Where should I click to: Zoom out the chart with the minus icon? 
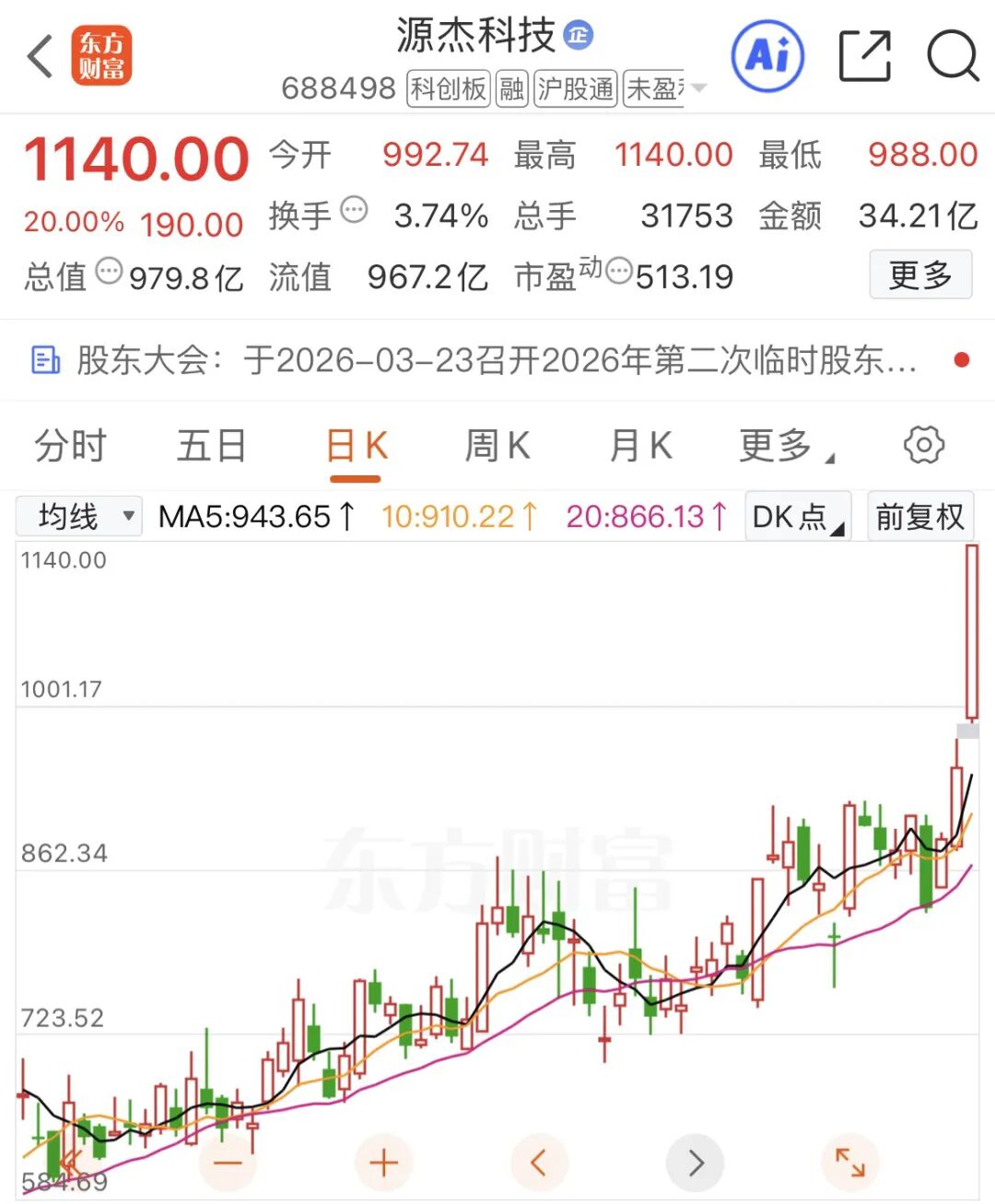coord(228,1163)
